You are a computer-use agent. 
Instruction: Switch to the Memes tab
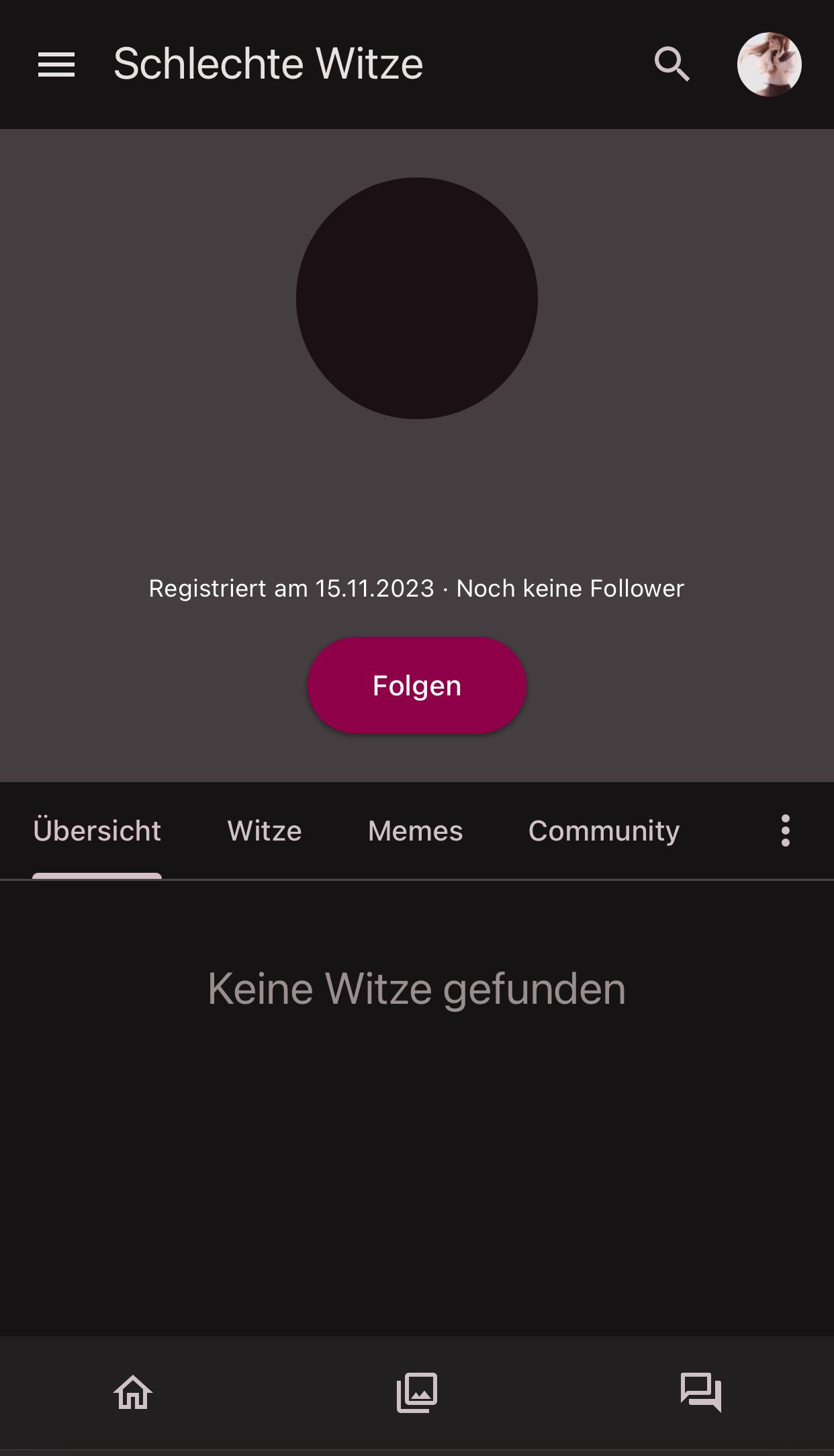click(x=415, y=831)
